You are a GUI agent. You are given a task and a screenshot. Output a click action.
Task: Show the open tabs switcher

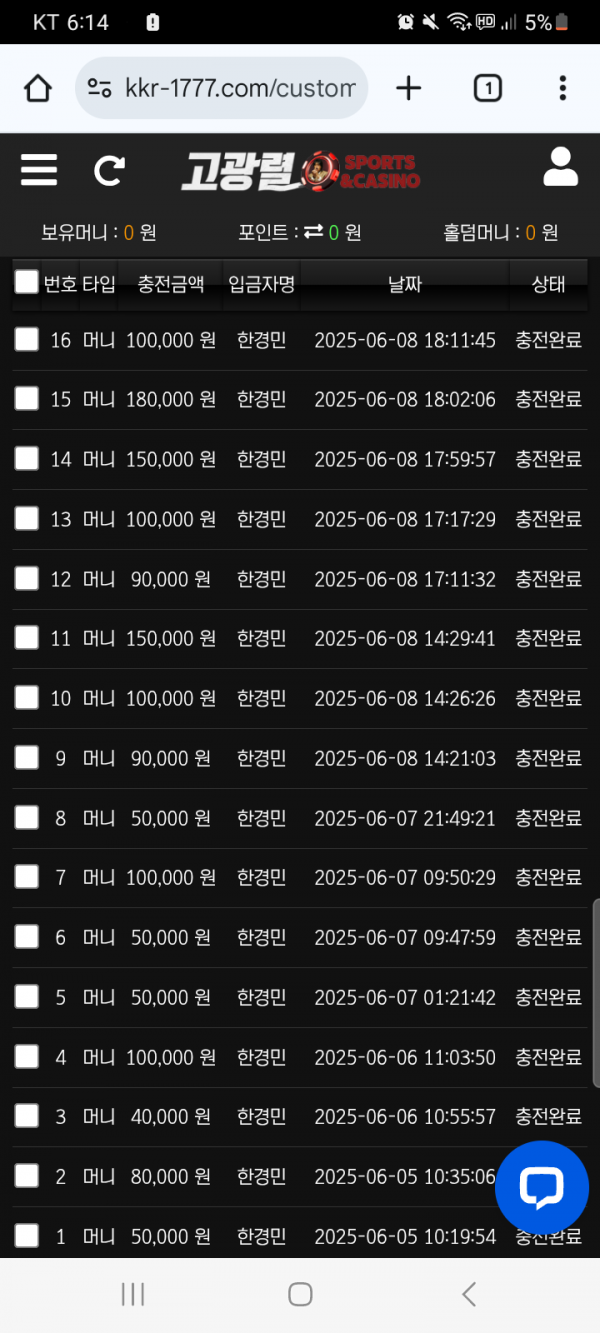tap(487, 89)
